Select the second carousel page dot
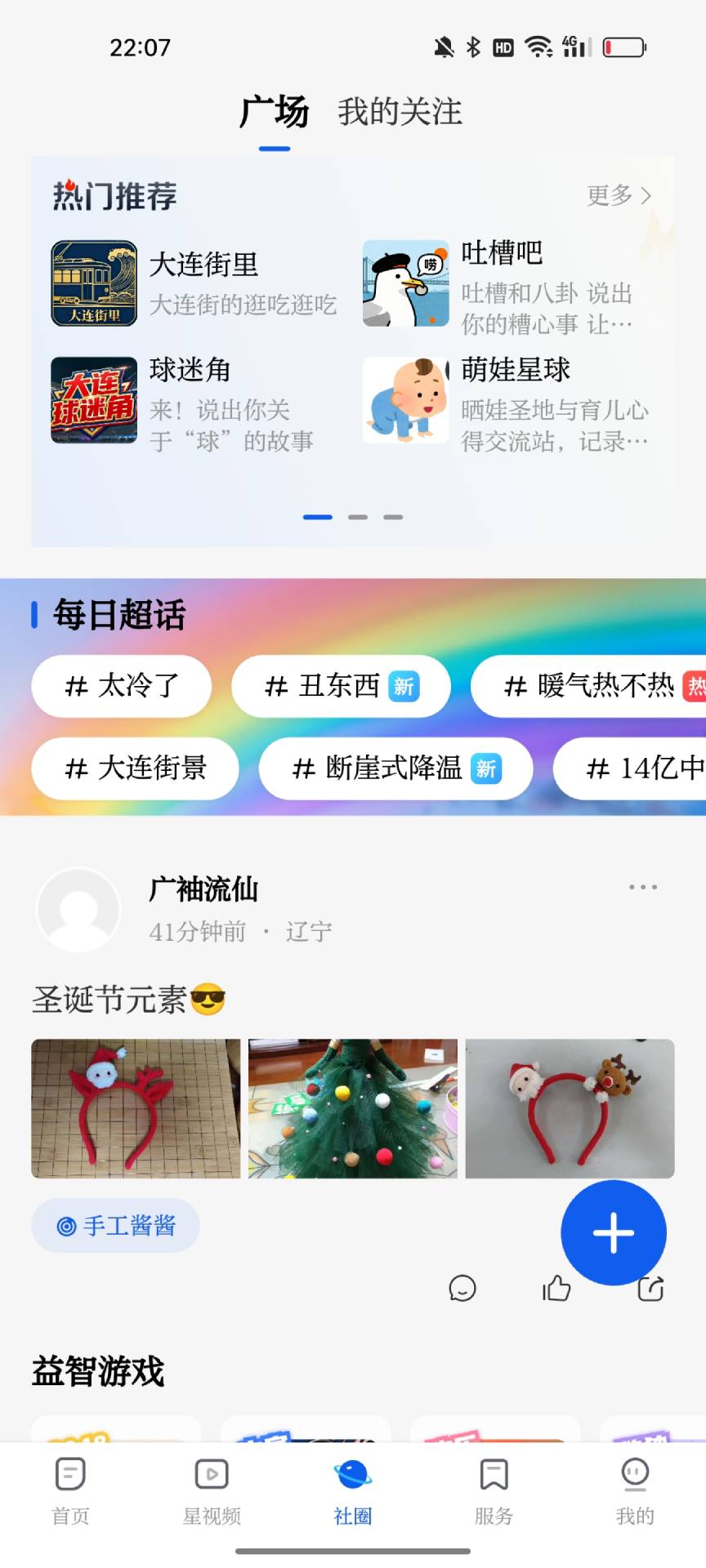The image size is (706, 1568). (357, 516)
